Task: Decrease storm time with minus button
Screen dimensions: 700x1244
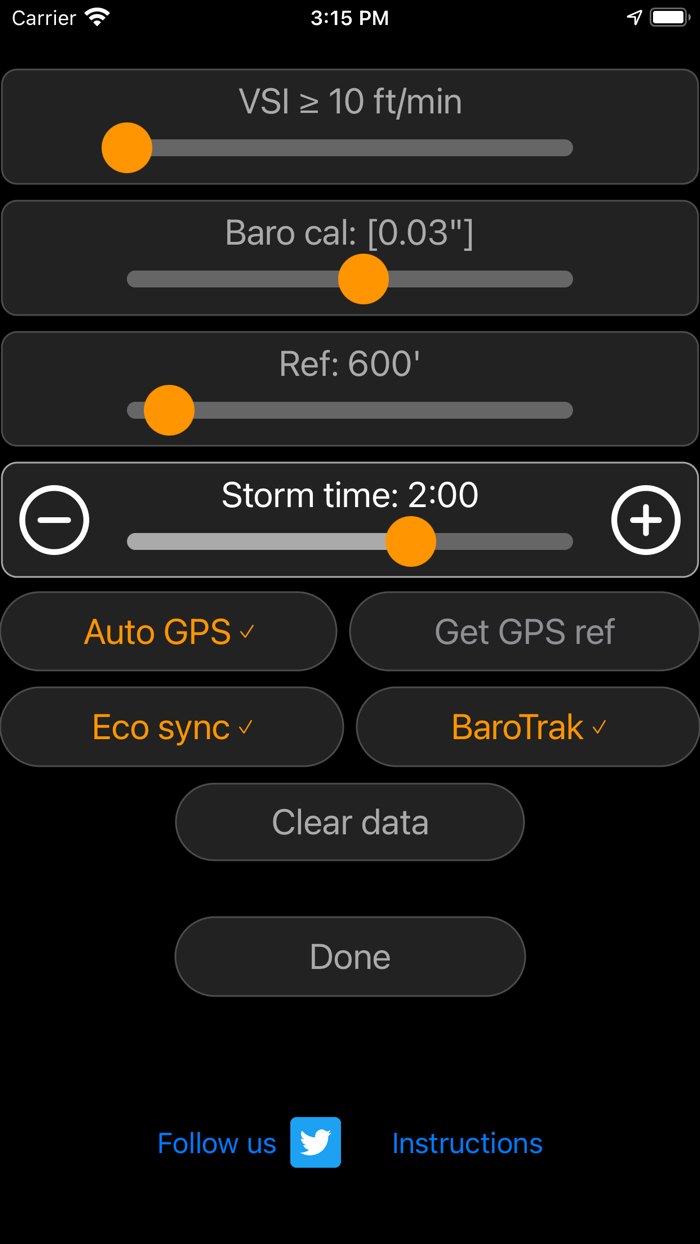Action: (55, 520)
